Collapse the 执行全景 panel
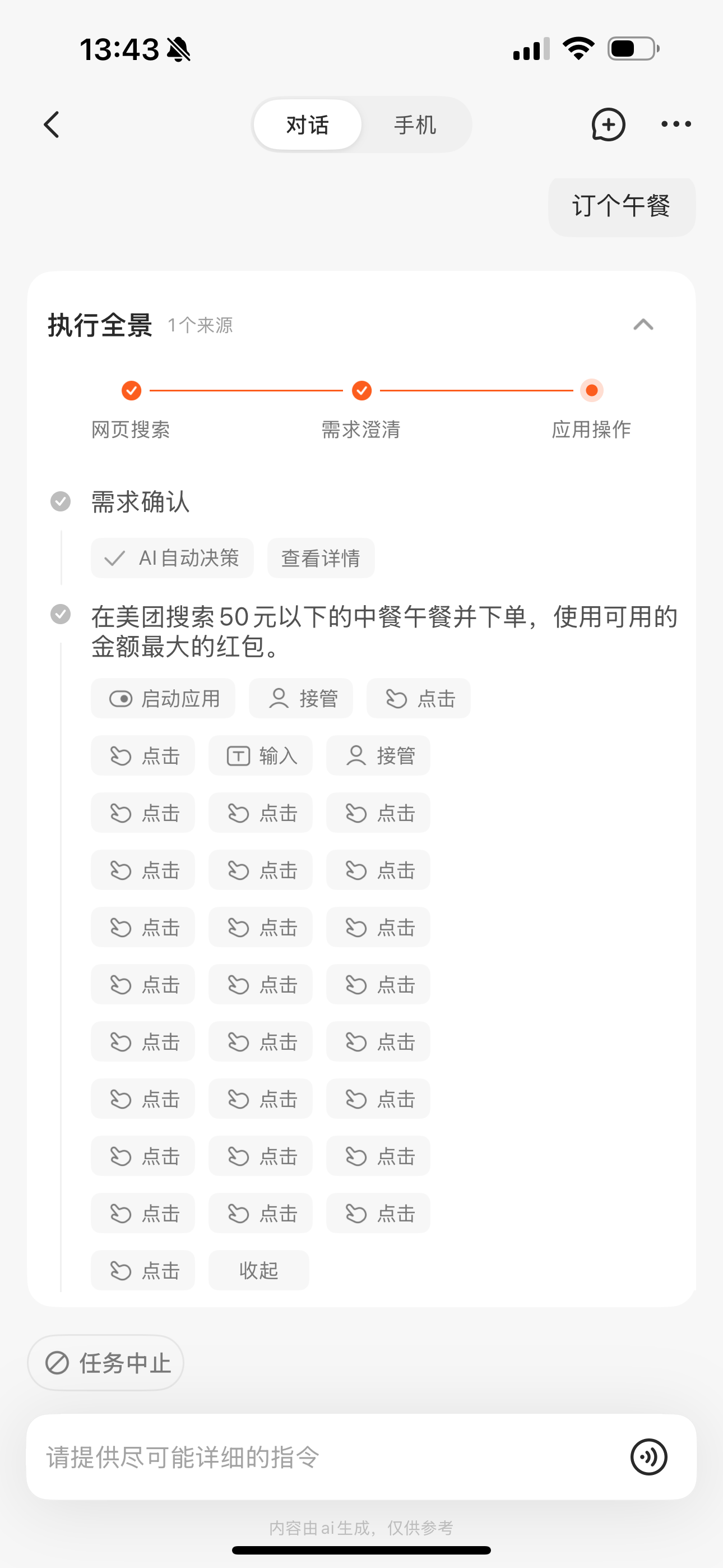 coord(643,325)
